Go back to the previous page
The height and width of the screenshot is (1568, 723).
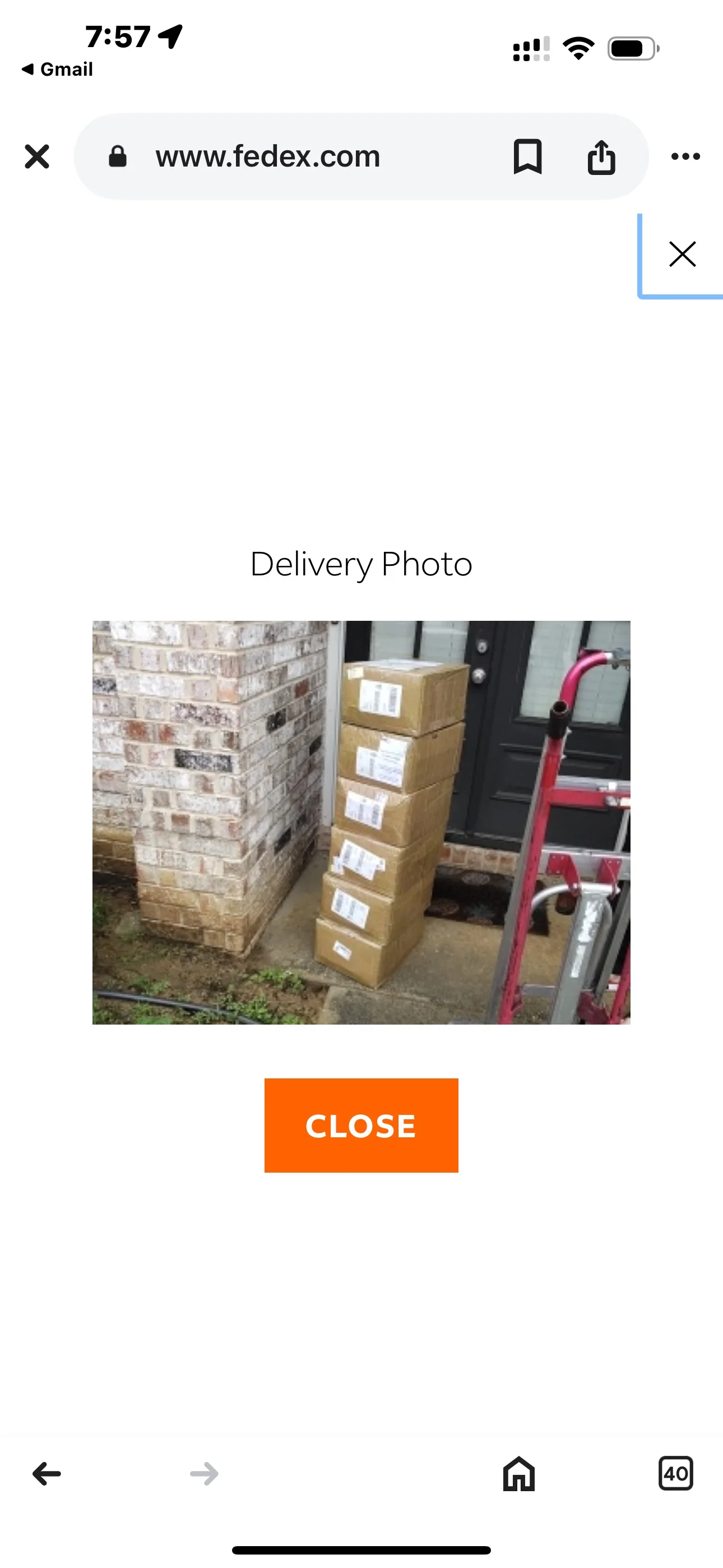pos(47,1474)
